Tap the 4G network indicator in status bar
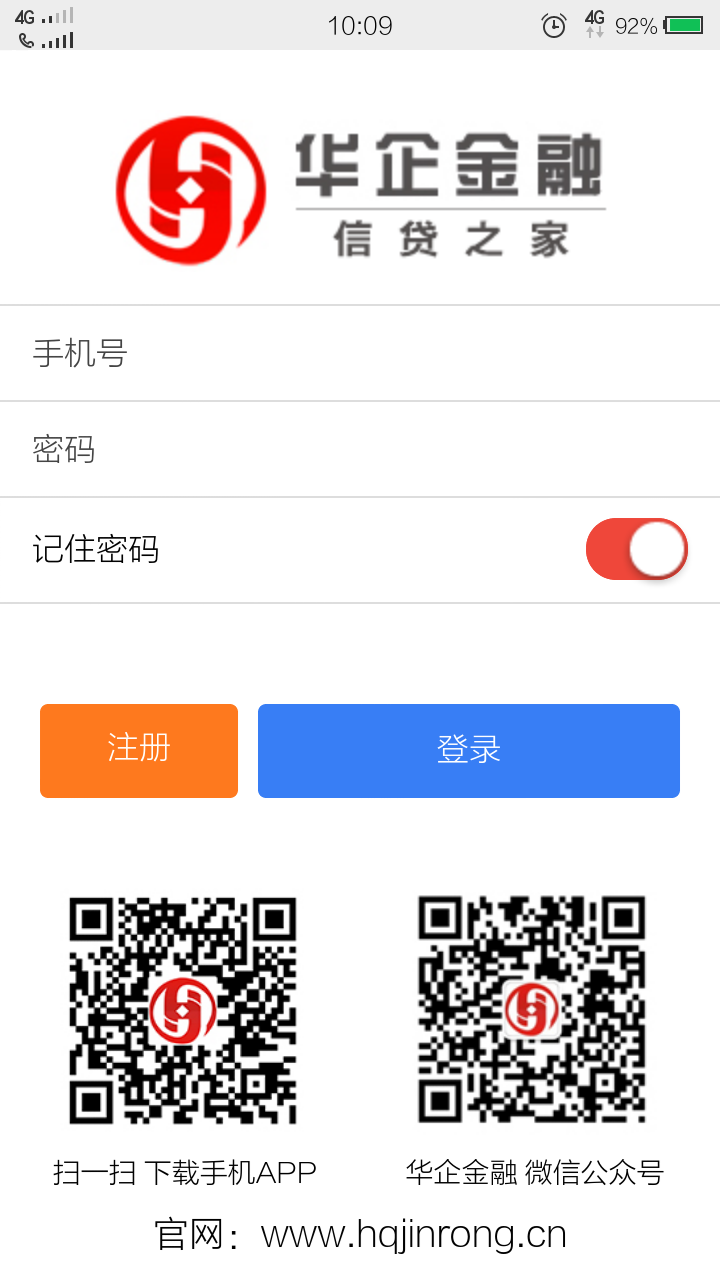This screenshot has height=1280, width=720. [25, 15]
